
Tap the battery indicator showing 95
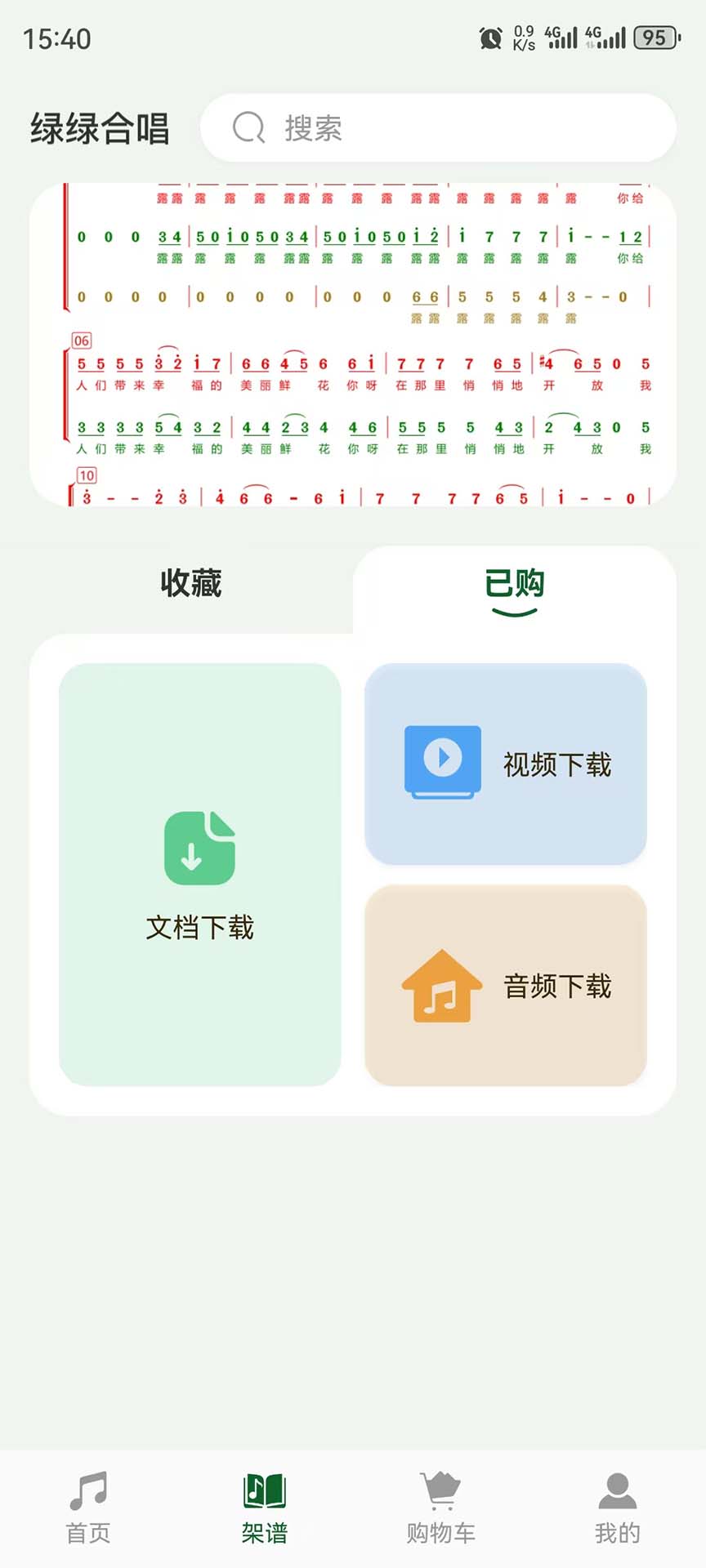[654, 37]
